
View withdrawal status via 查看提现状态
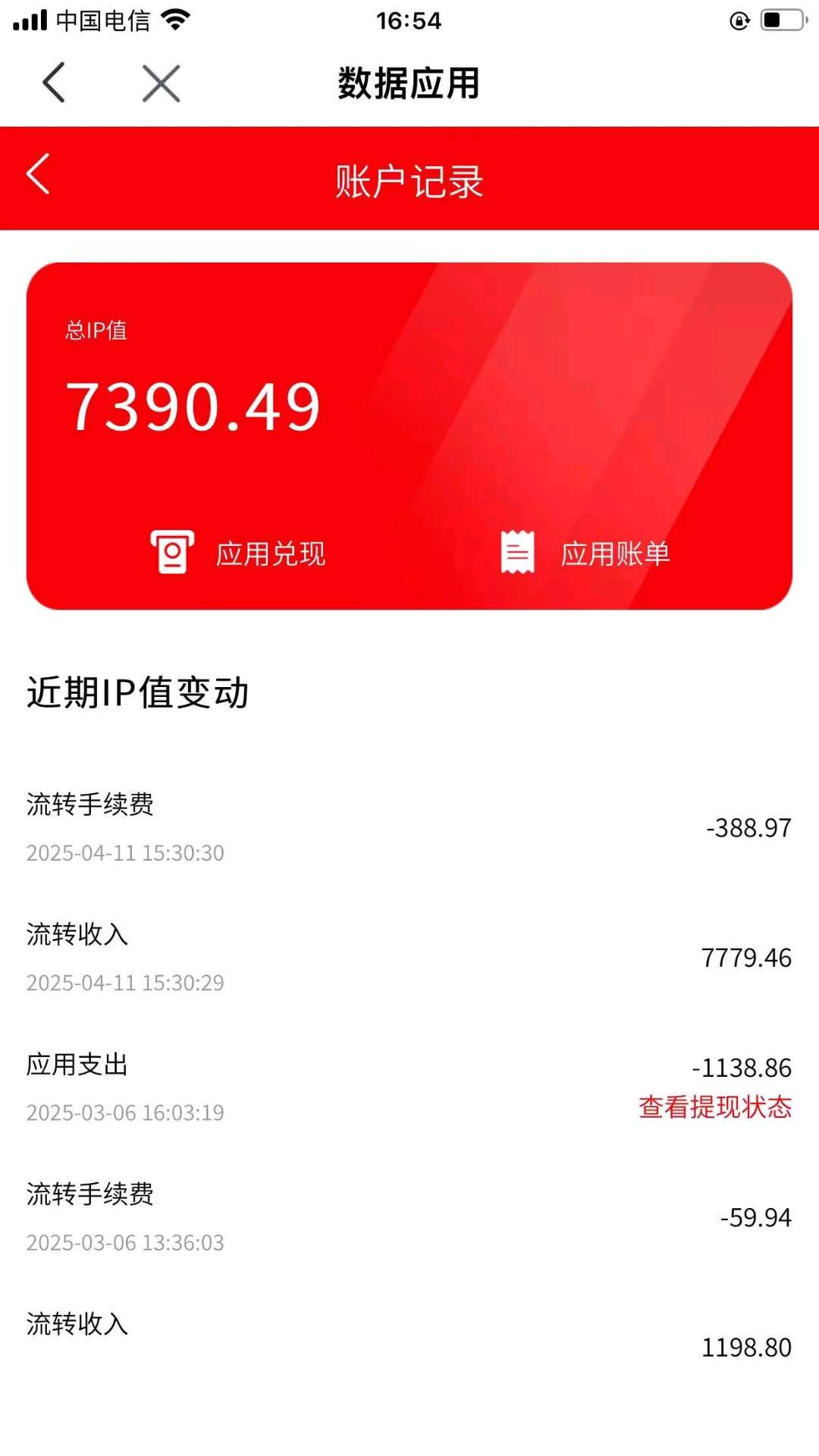click(x=714, y=1107)
